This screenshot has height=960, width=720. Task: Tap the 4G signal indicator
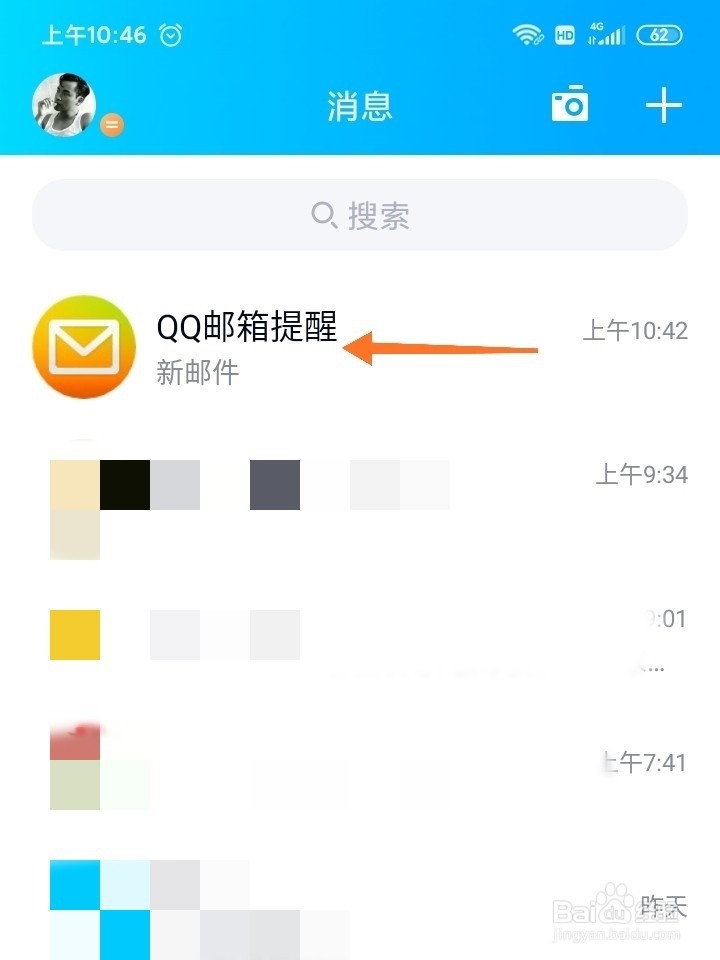pyautogui.click(x=606, y=33)
